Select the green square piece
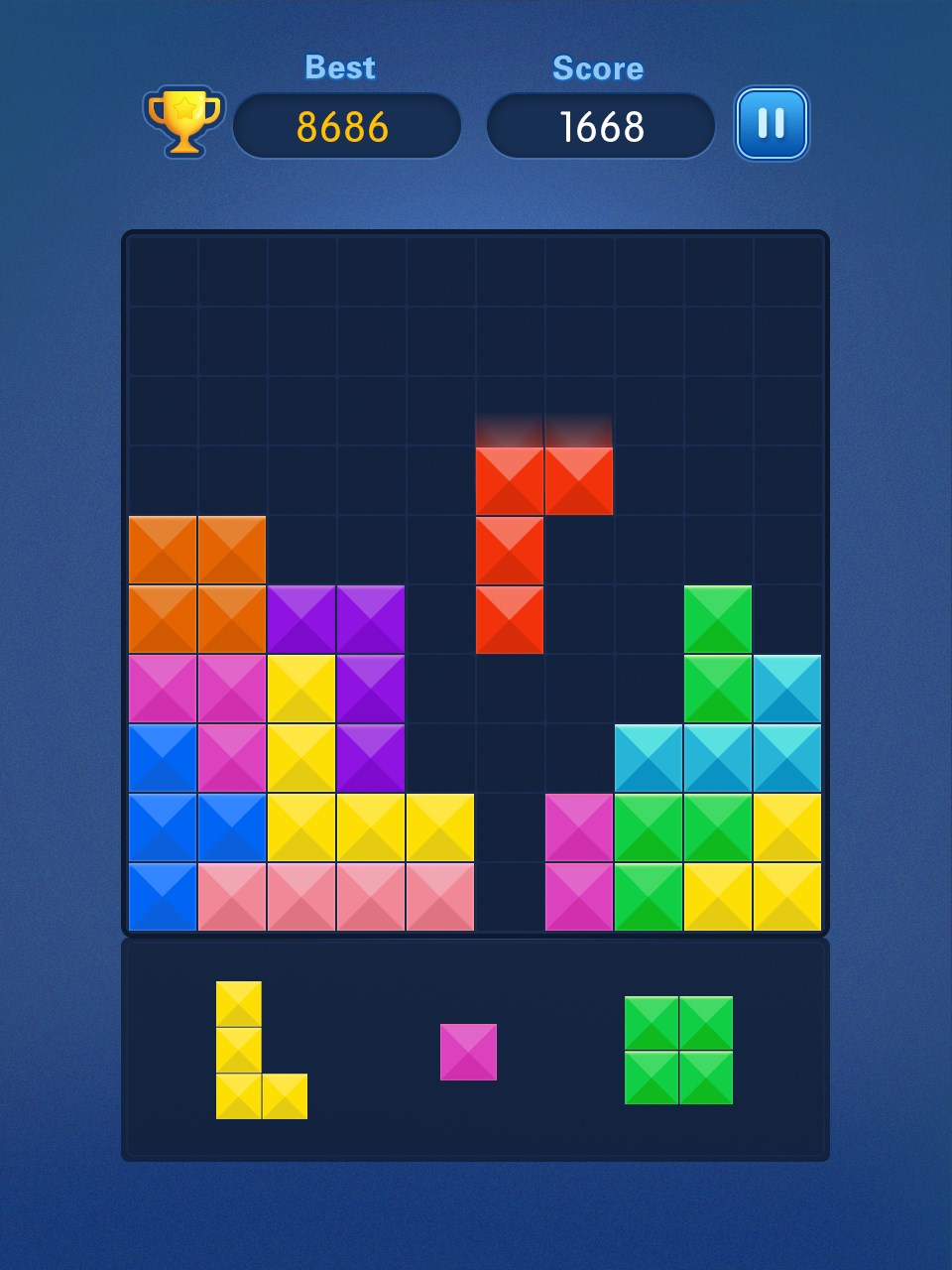952x1270 pixels. click(678, 1050)
